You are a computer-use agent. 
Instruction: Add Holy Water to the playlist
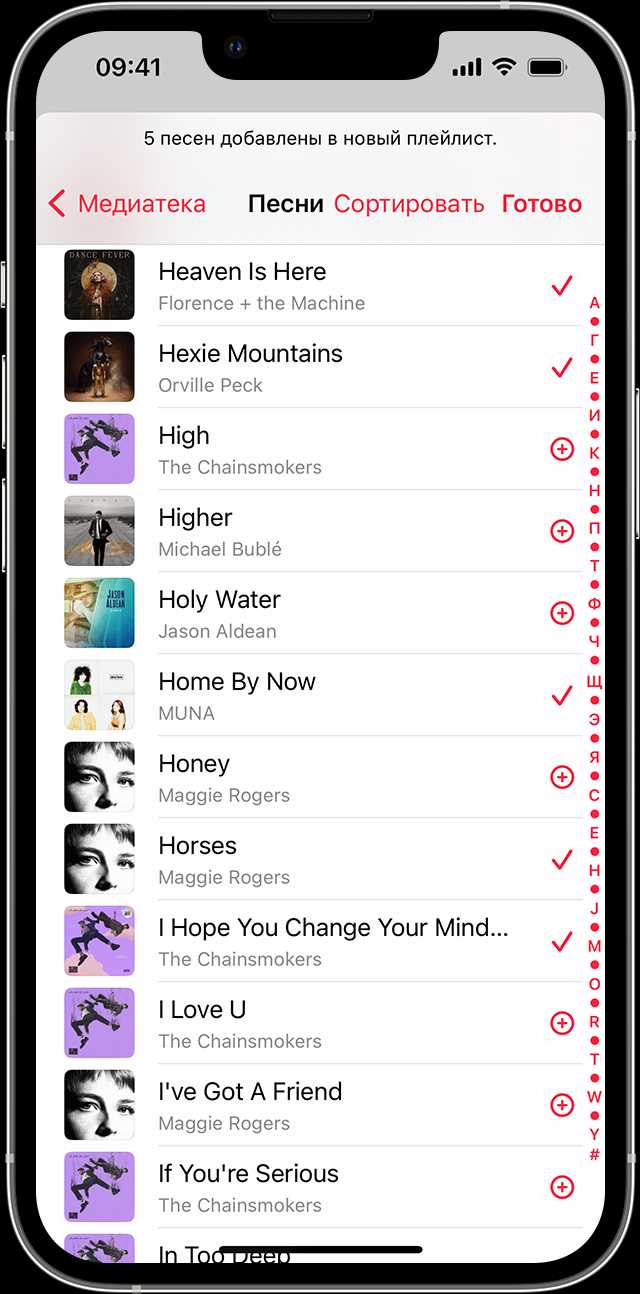pos(562,613)
